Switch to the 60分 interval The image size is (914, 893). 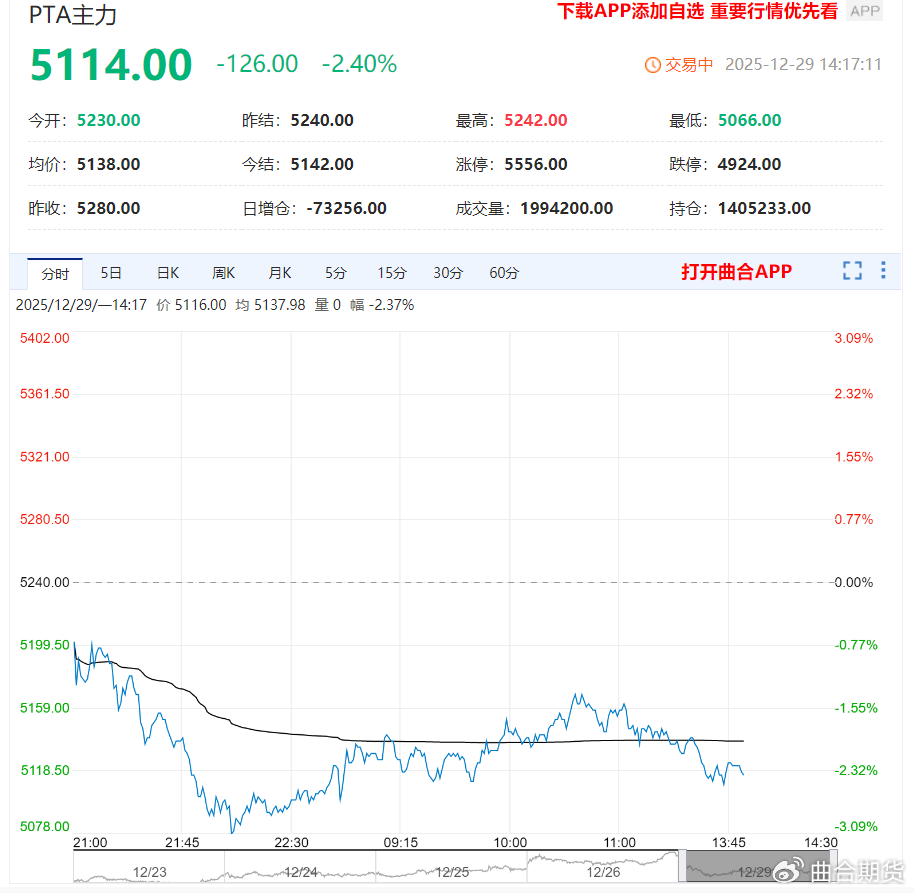pyautogui.click(x=504, y=272)
